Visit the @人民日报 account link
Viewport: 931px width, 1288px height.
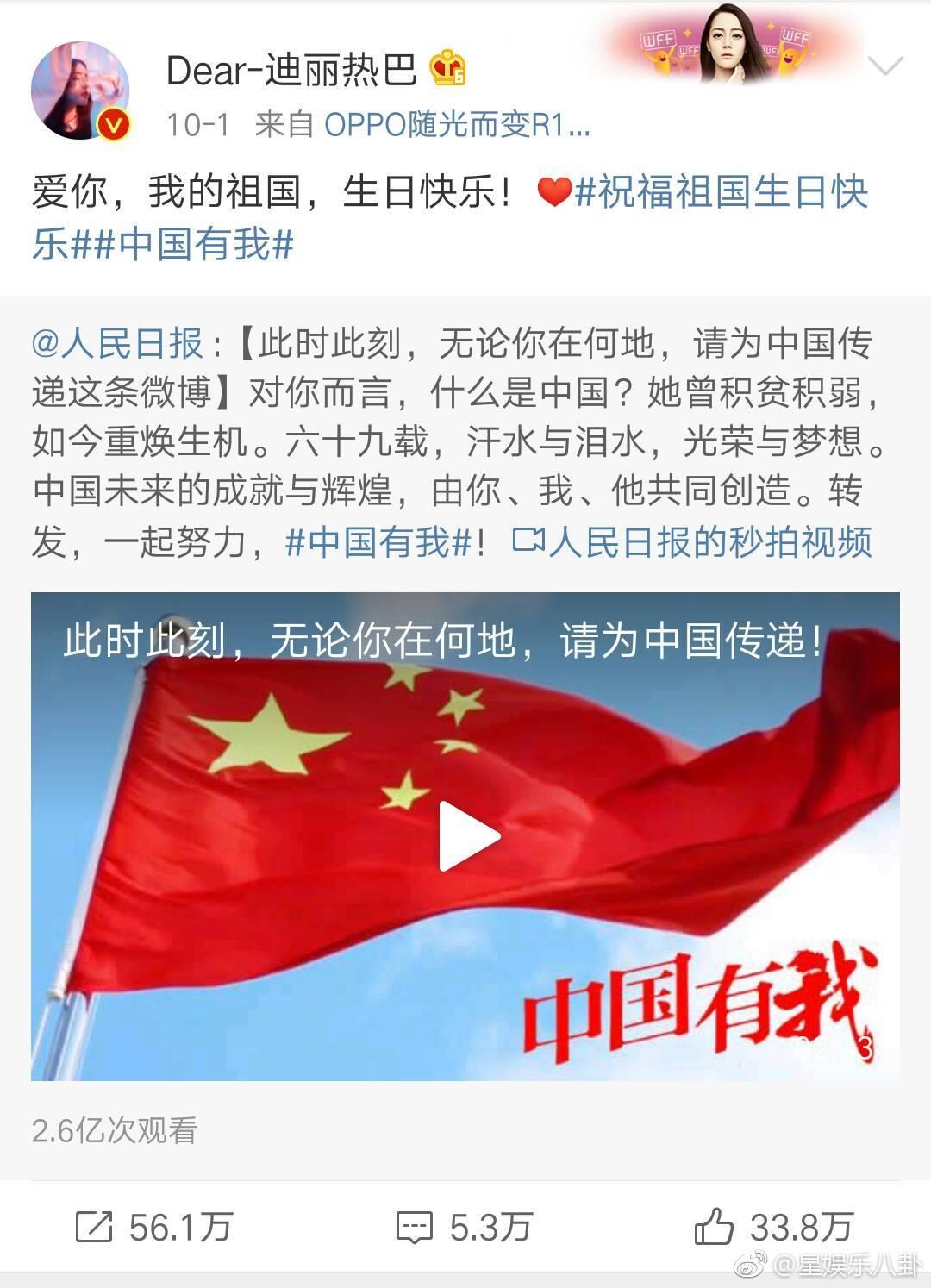coord(117,343)
